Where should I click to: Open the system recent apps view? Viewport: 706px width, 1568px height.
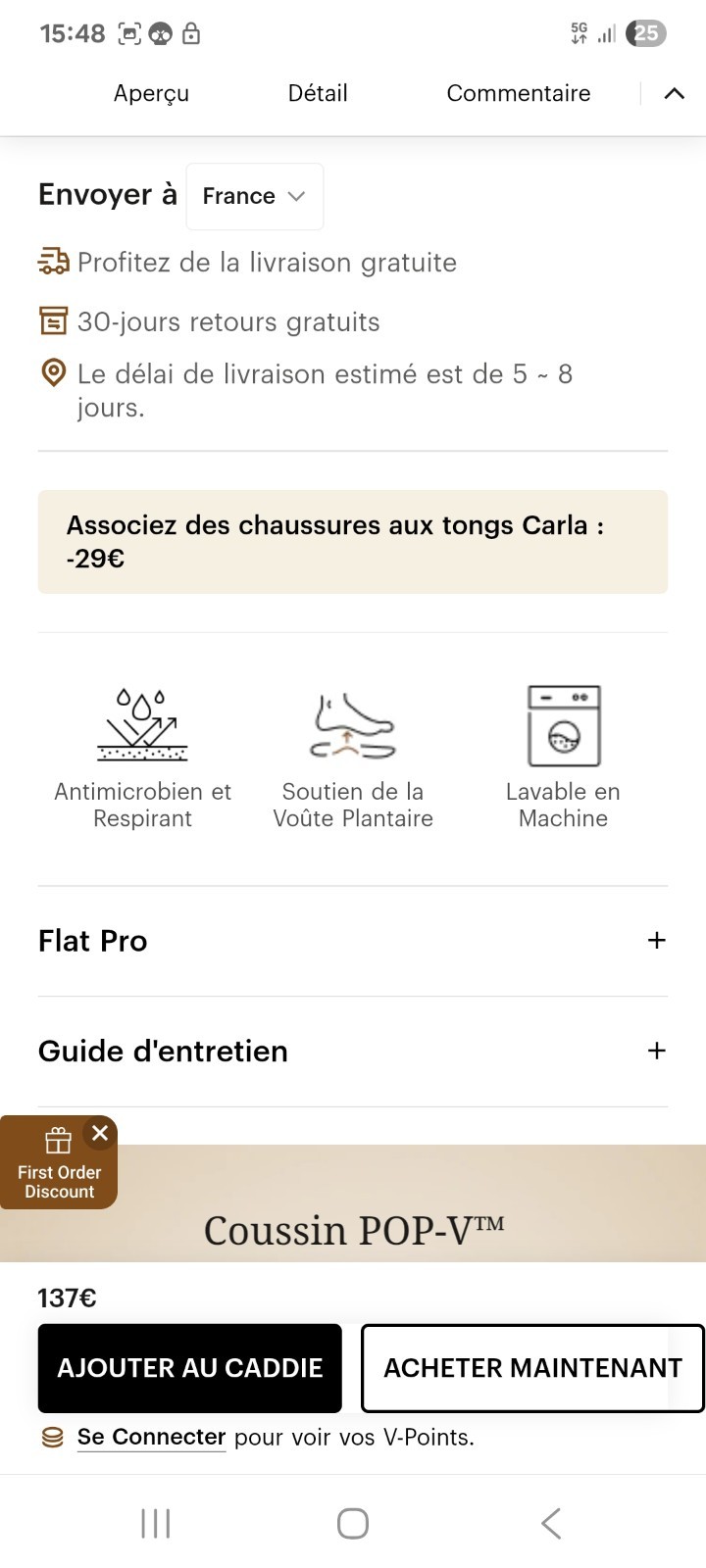[x=156, y=1523]
